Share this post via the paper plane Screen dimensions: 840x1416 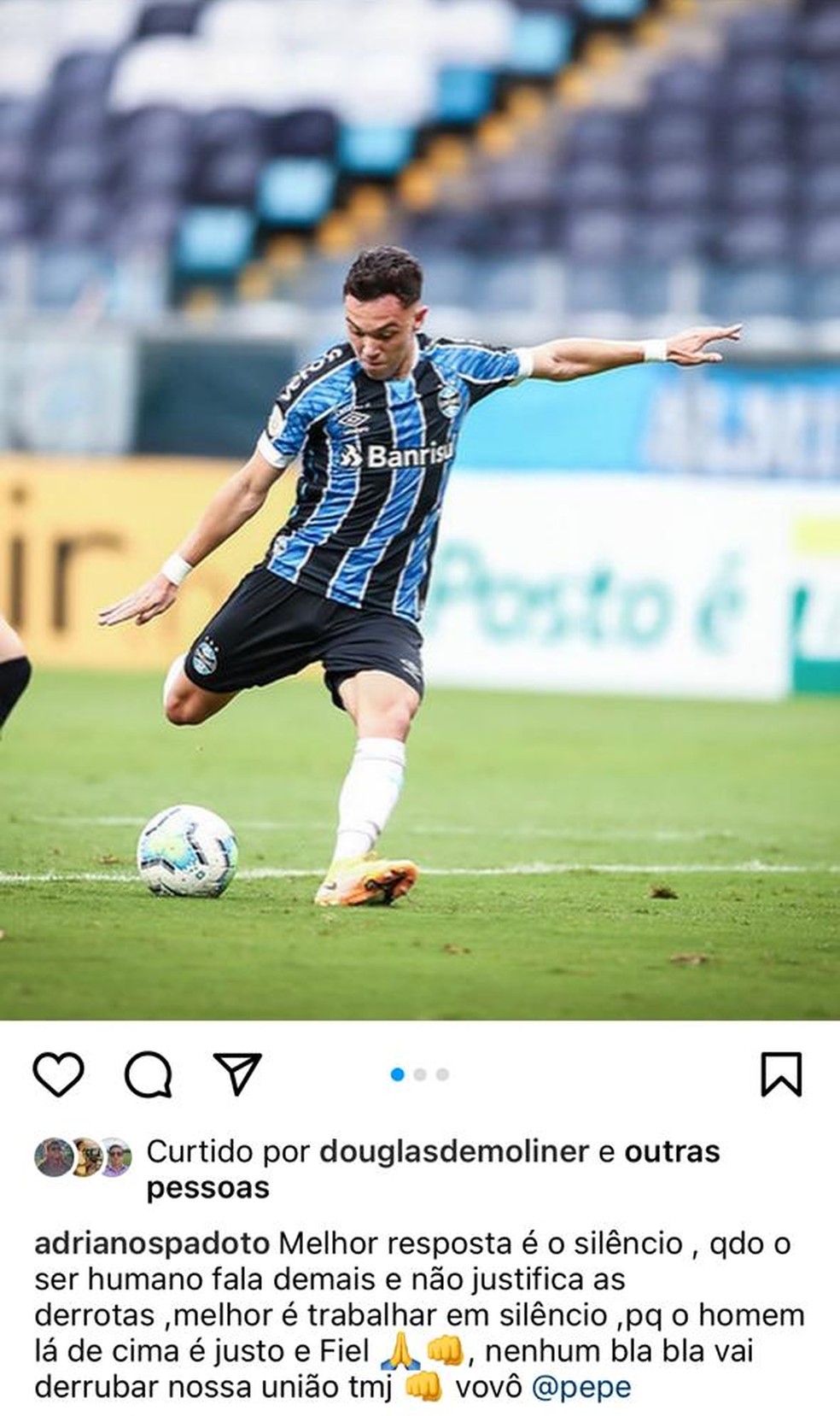[237, 1074]
